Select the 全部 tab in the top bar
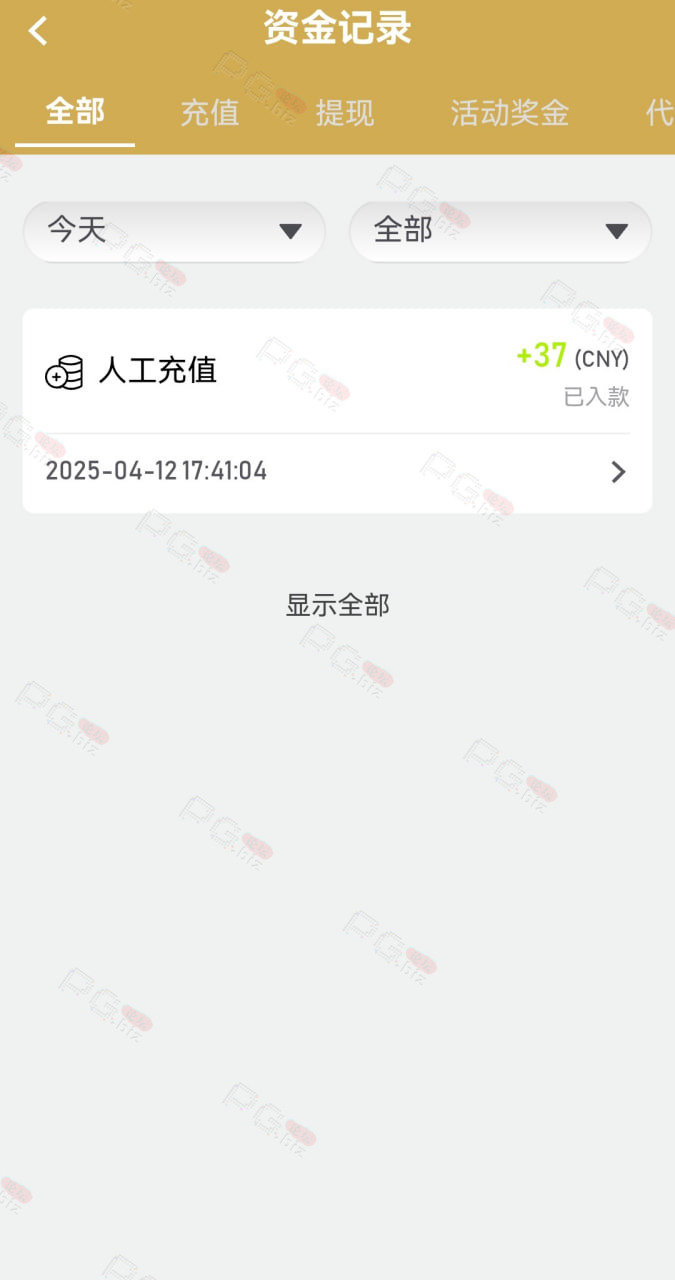Image resolution: width=675 pixels, height=1280 pixels. point(75,112)
